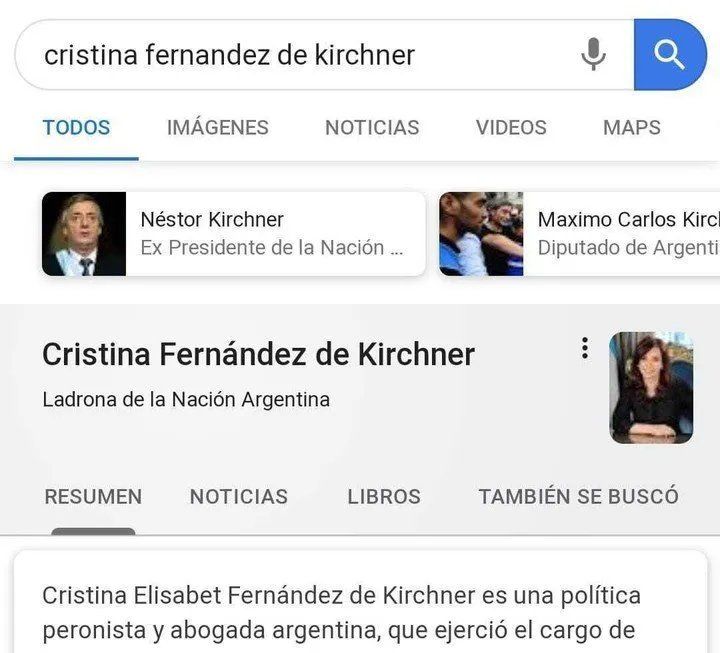Show Noticias in the knowledge panel
The image size is (720, 653).
(239, 497)
